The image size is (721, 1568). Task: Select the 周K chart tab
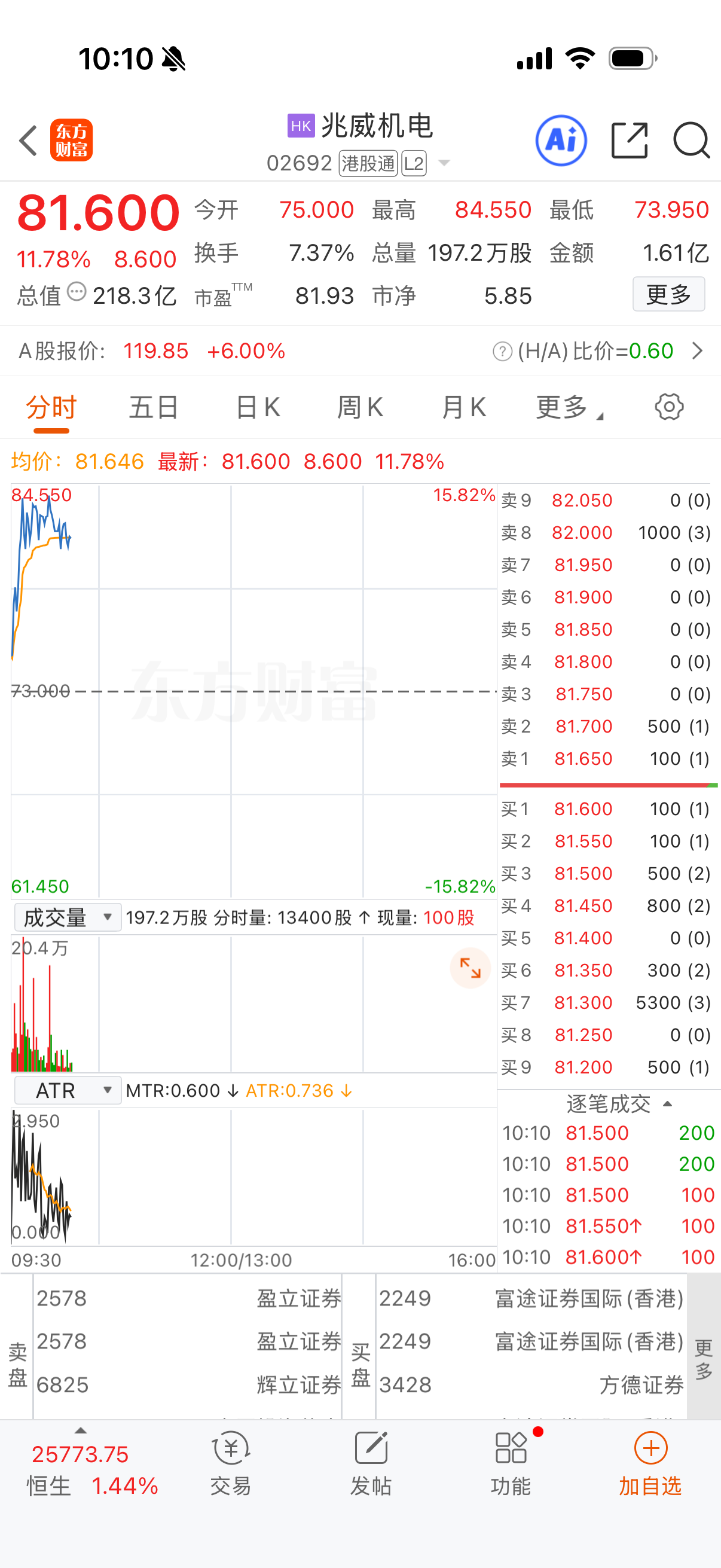[x=360, y=407]
